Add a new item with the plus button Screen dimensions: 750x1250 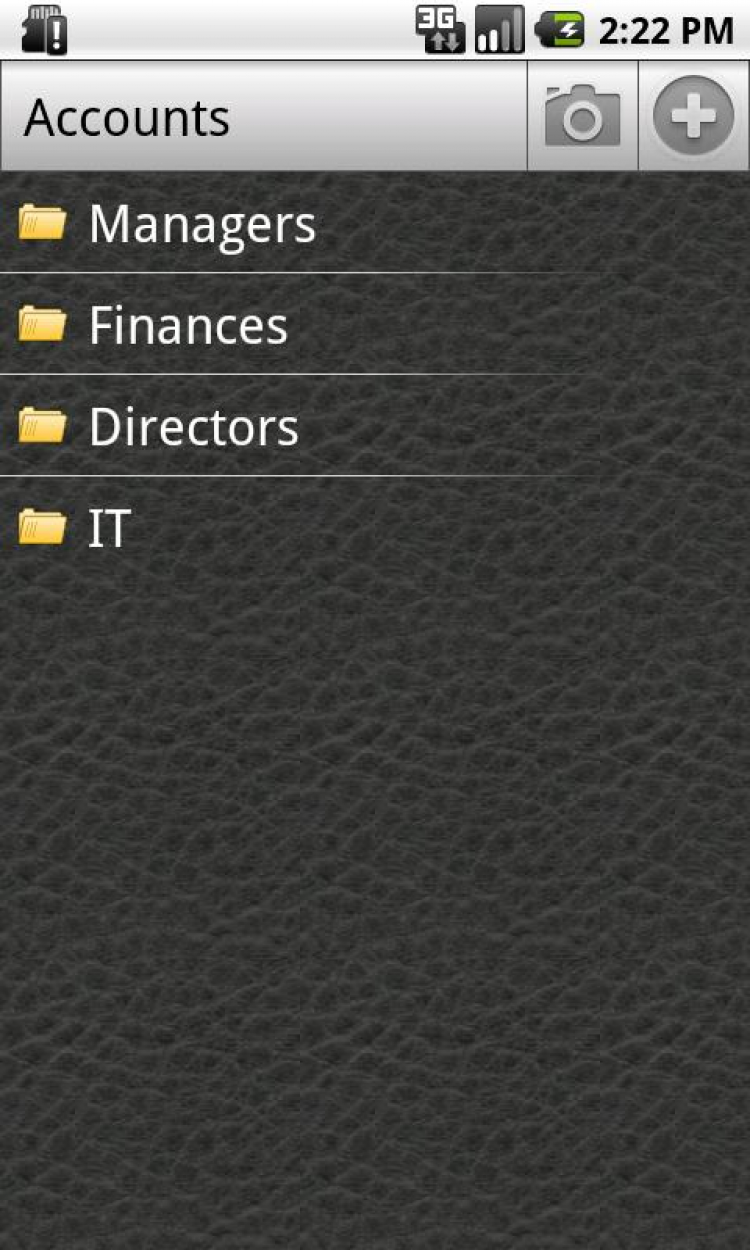click(694, 117)
